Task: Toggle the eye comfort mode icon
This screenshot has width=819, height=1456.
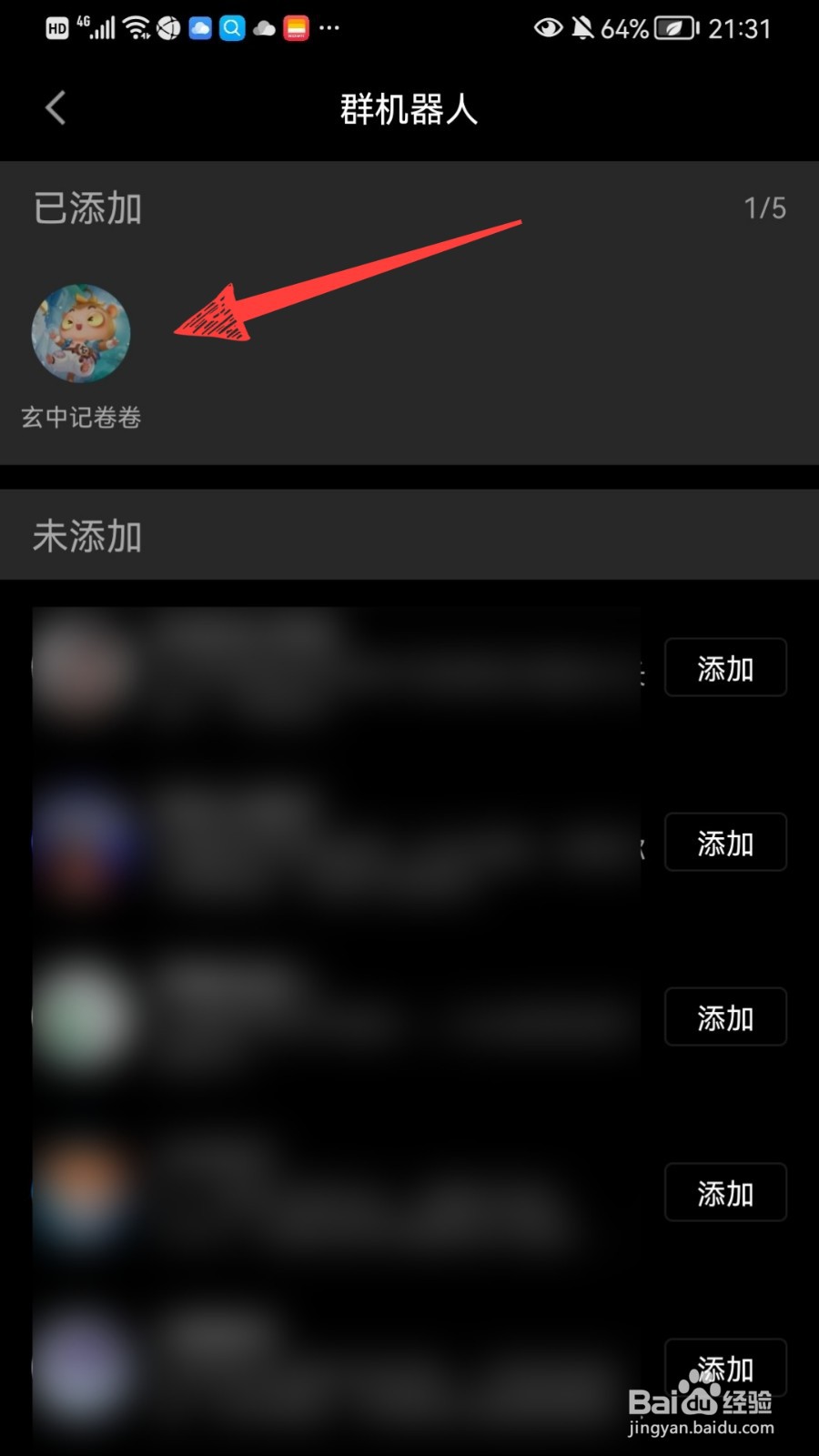Action: [547, 27]
